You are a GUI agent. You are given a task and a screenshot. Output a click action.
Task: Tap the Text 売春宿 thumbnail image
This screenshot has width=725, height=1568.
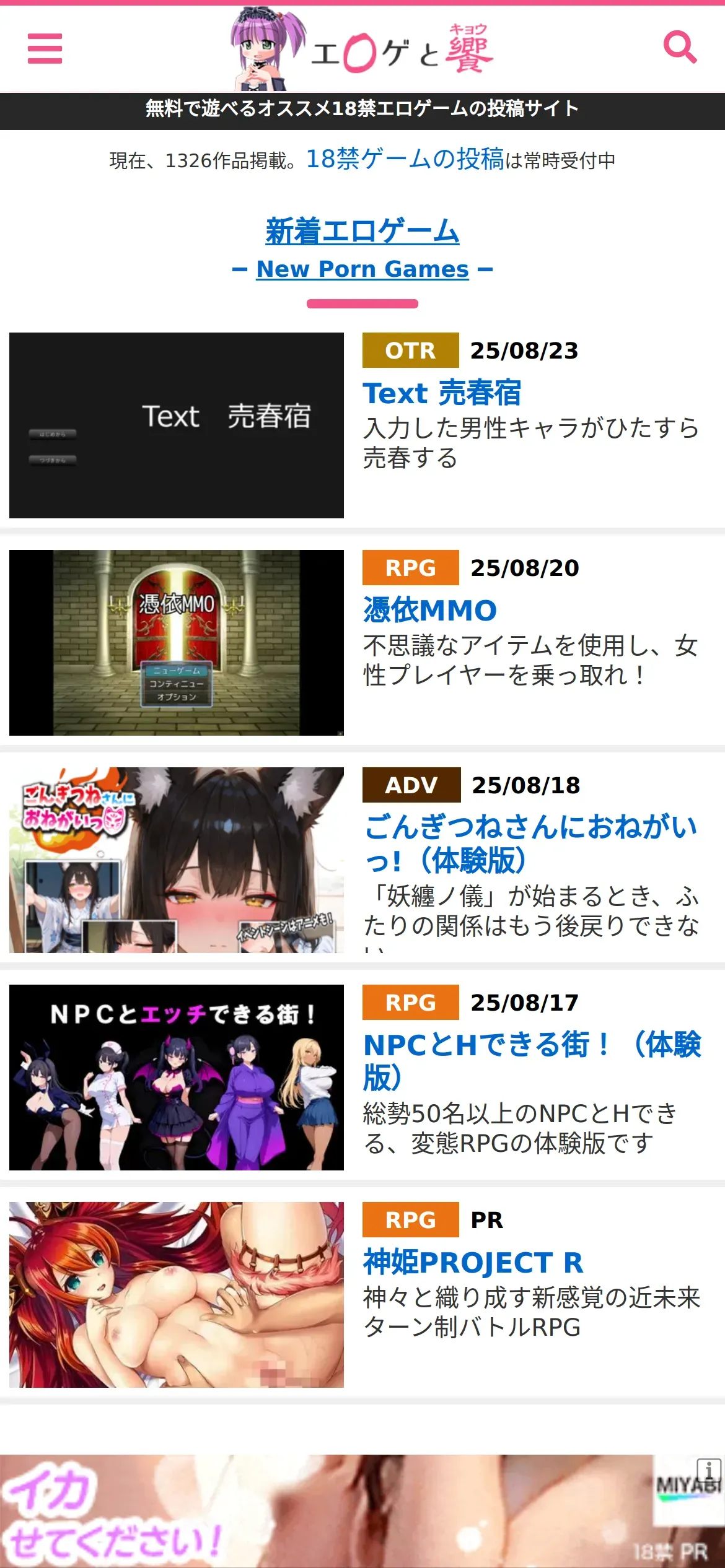point(177,425)
